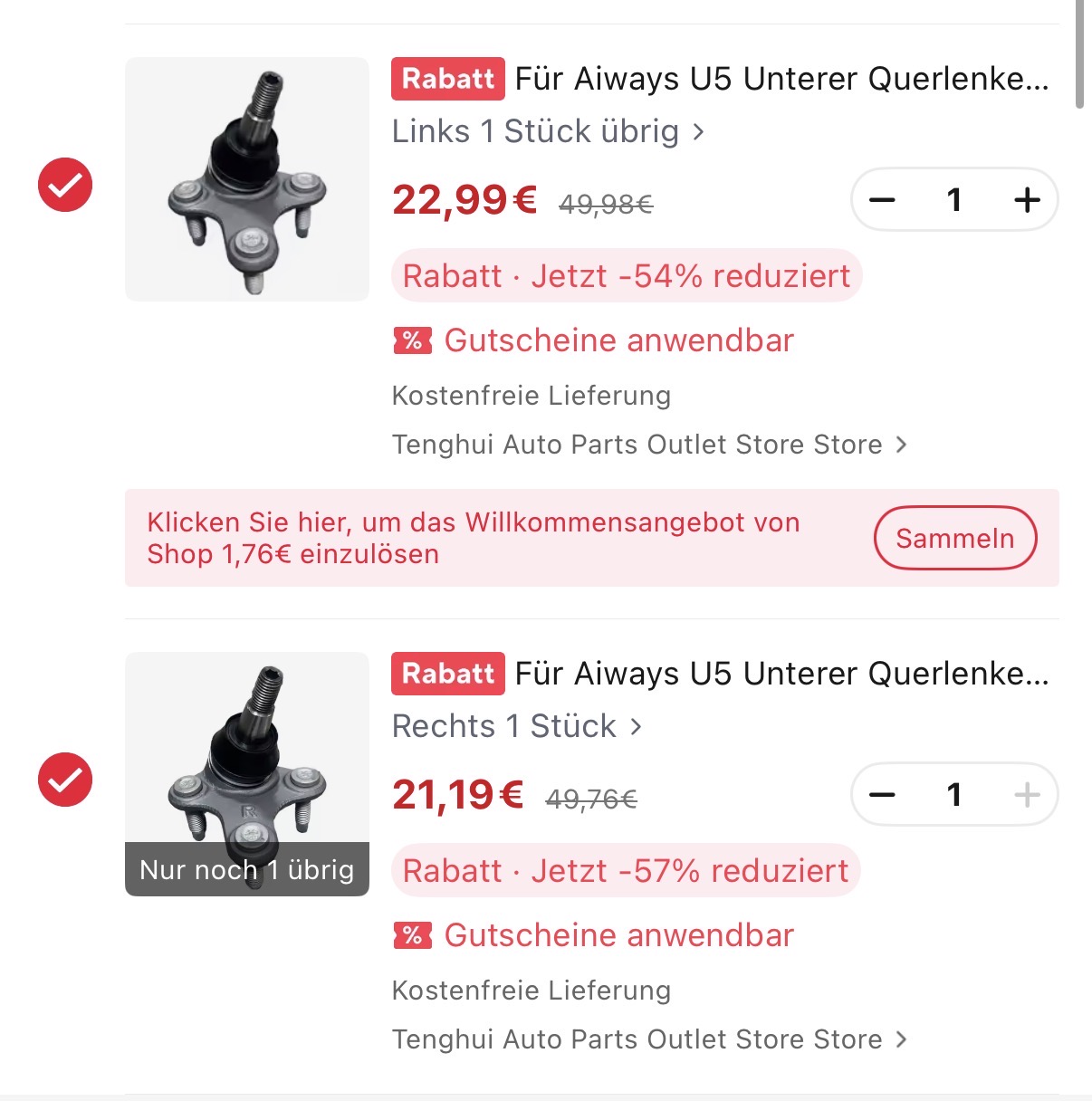This screenshot has height=1101, width=1092.
Task: Change variant 'Rechts 1 Stück'
Action: [516, 727]
